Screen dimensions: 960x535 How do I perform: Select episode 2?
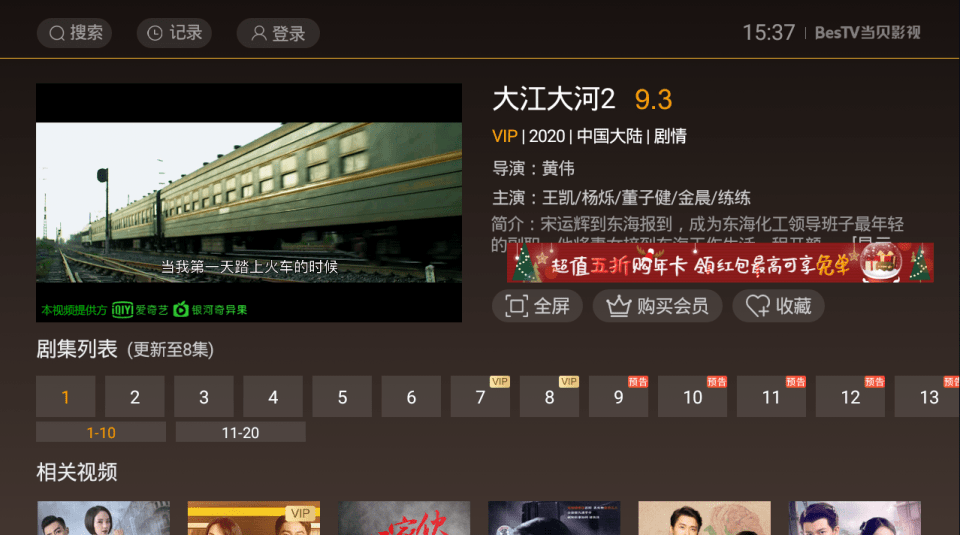coord(134,397)
